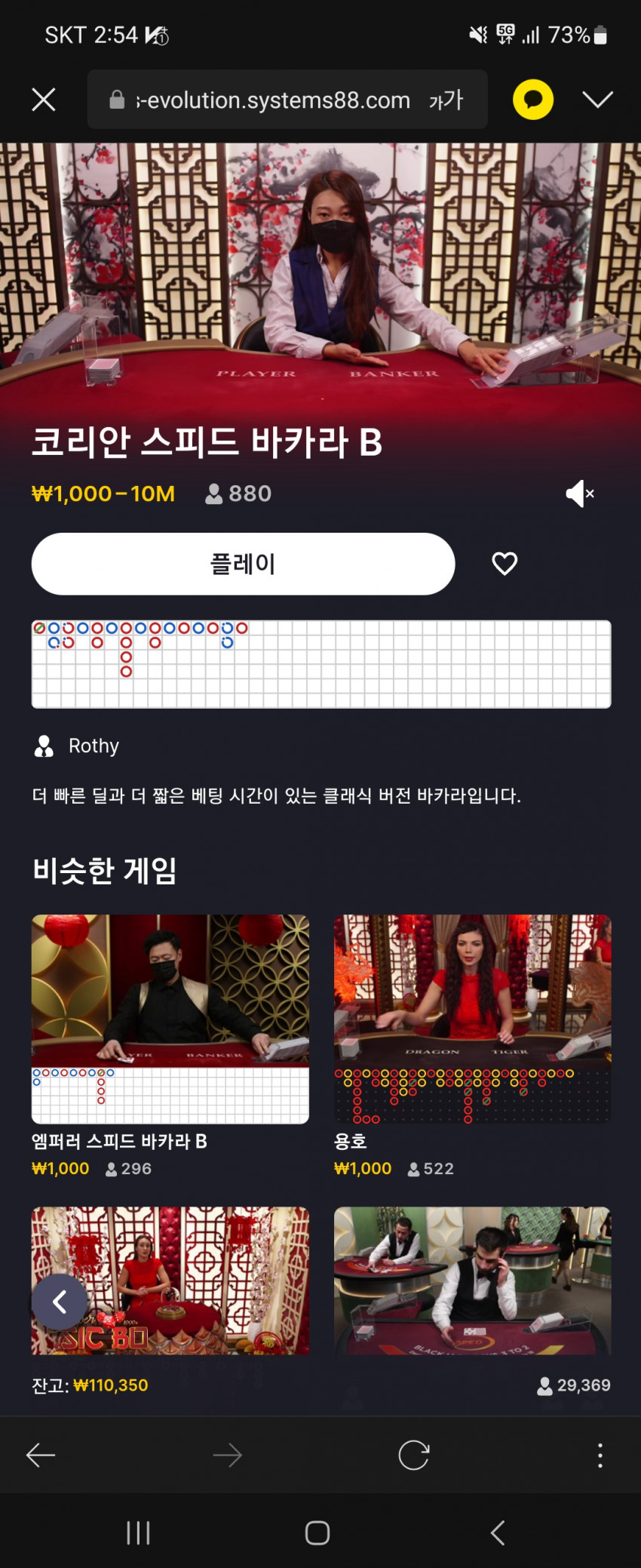
Task: Tap the URL address bar
Action: click(264, 100)
